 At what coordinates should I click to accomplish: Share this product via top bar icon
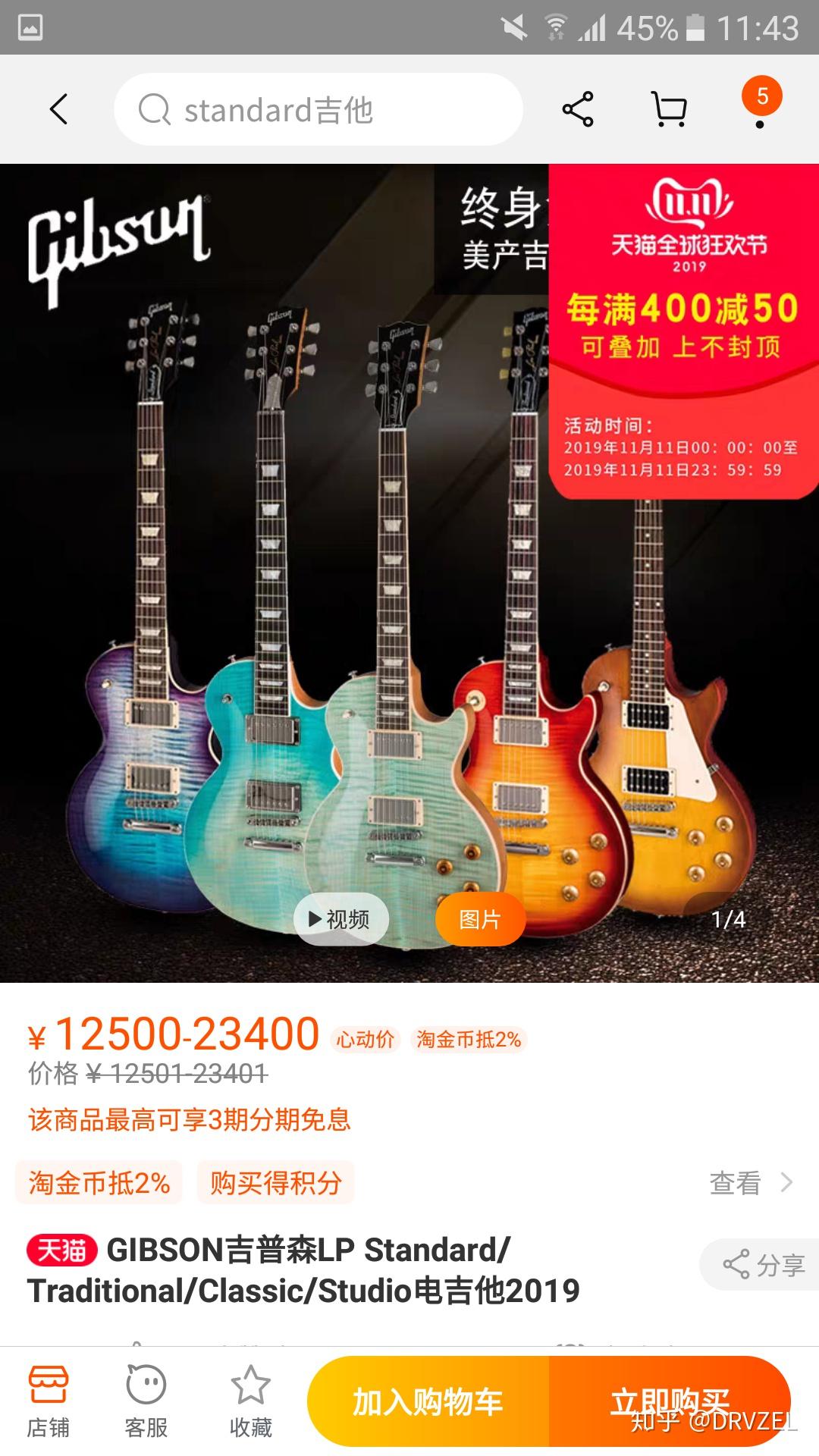pyautogui.click(x=578, y=109)
